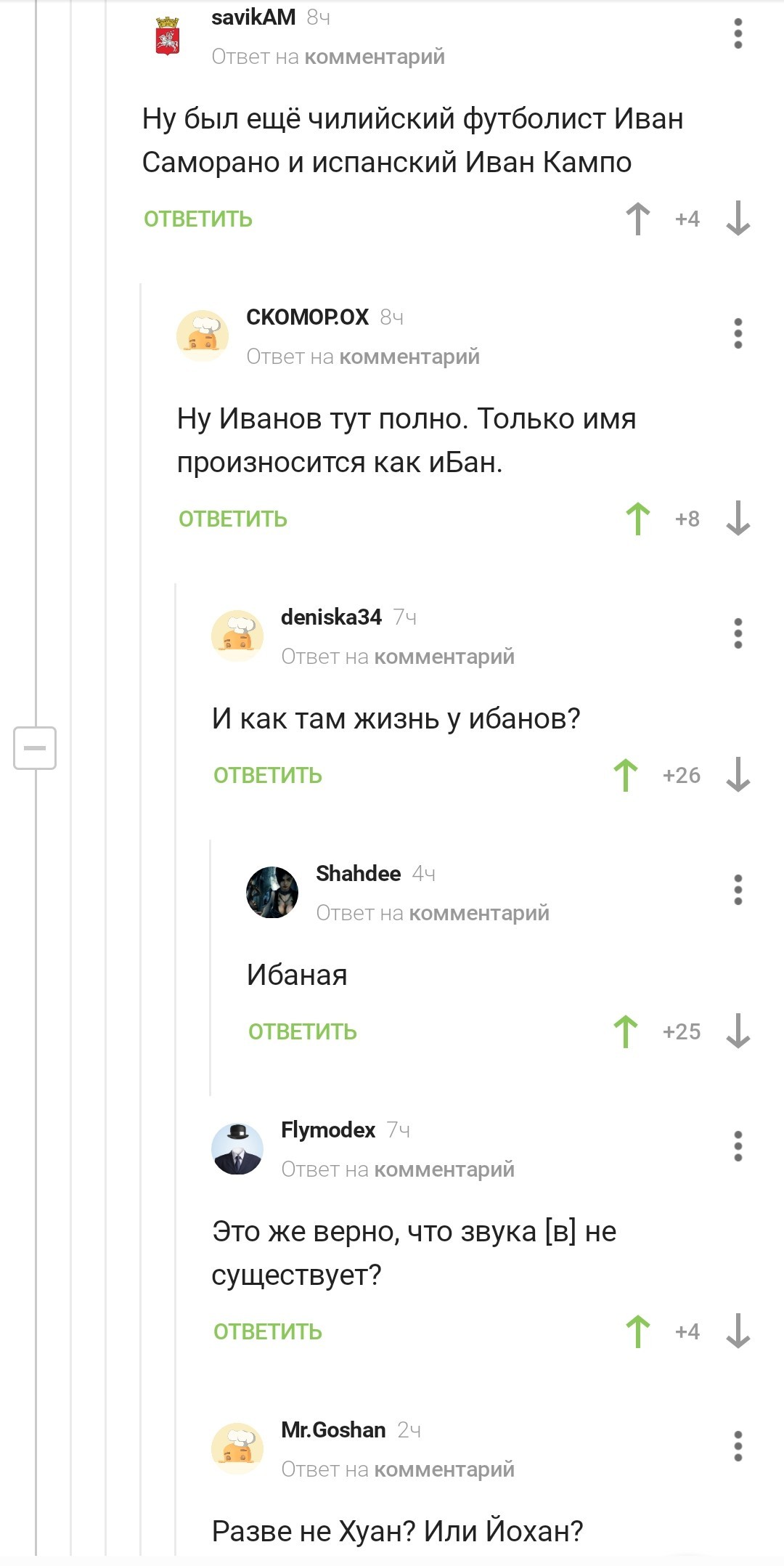Upvote Flymodex's comment

(637, 1331)
